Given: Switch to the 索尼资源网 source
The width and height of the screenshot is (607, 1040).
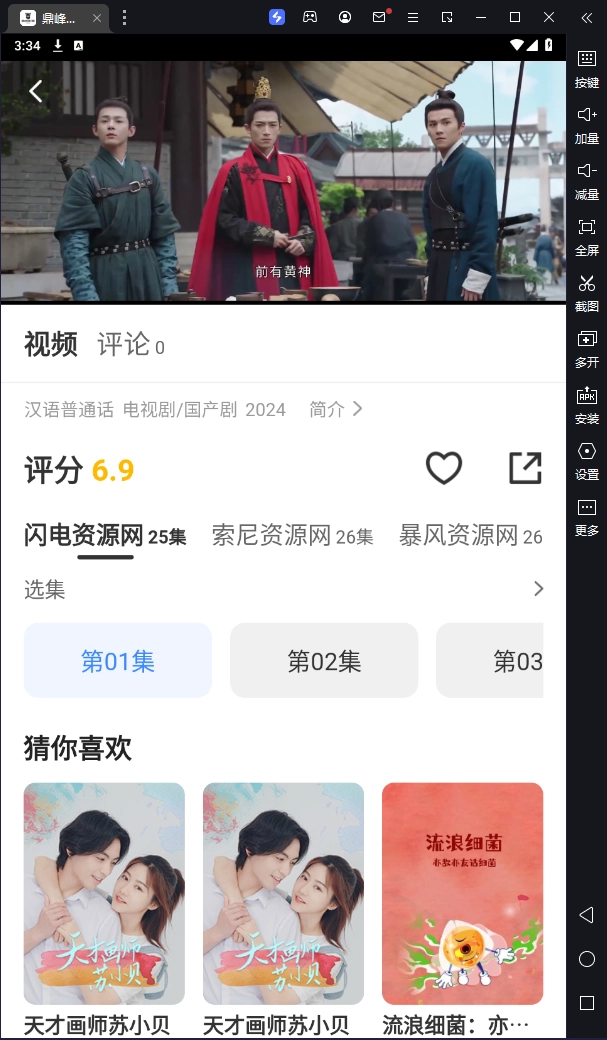Looking at the screenshot, I should pyautogui.click(x=292, y=536).
